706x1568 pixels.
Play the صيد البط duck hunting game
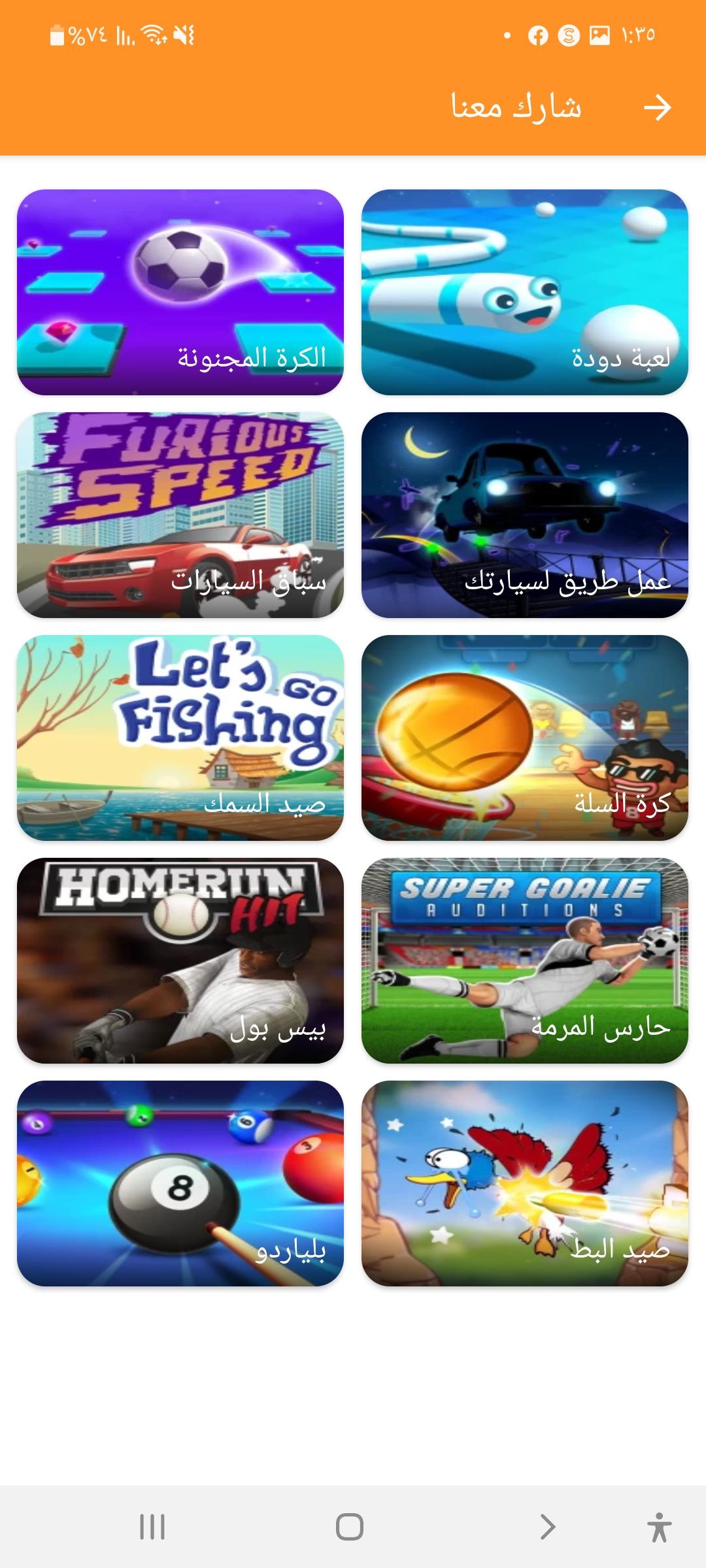[524, 1183]
